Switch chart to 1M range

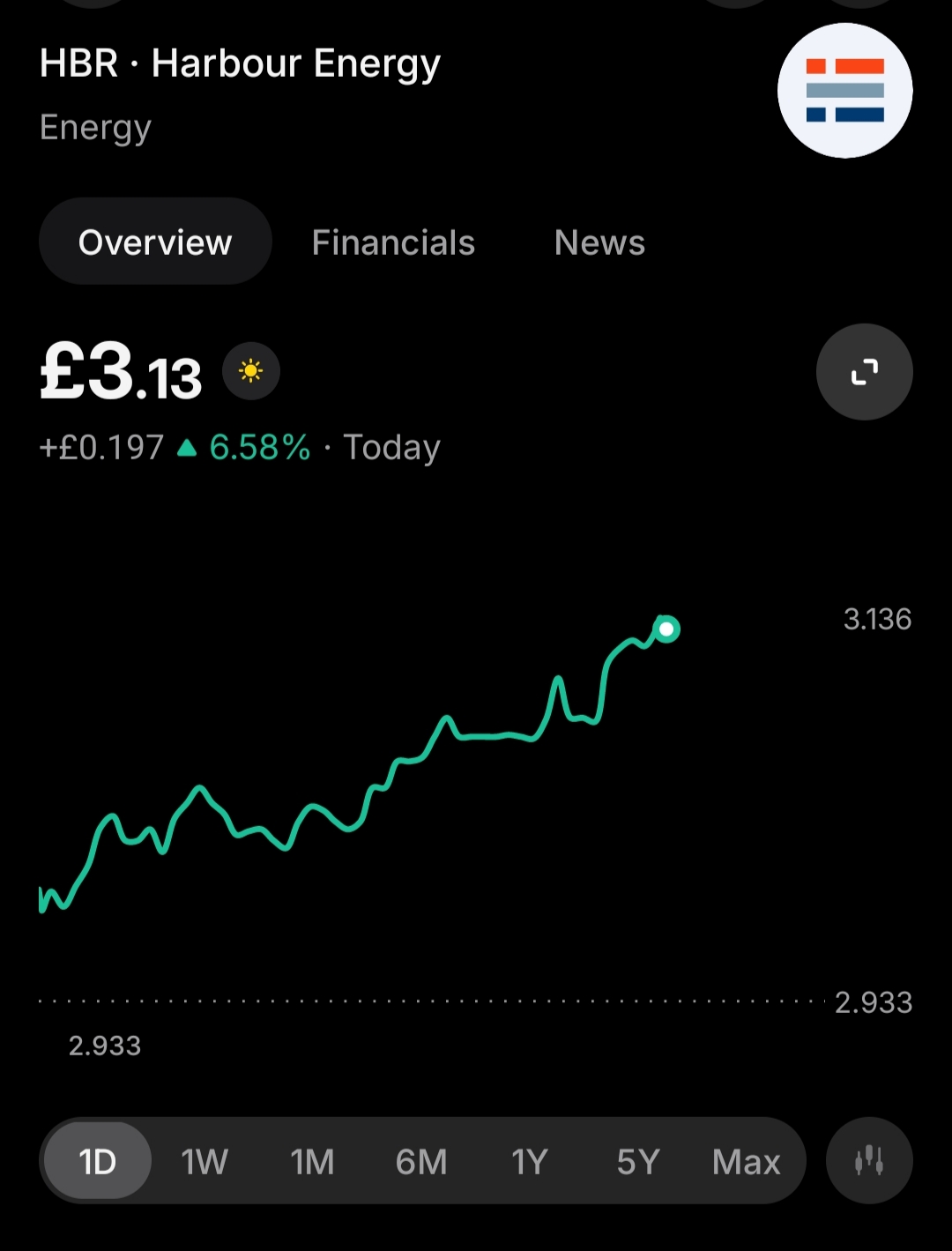312,1162
